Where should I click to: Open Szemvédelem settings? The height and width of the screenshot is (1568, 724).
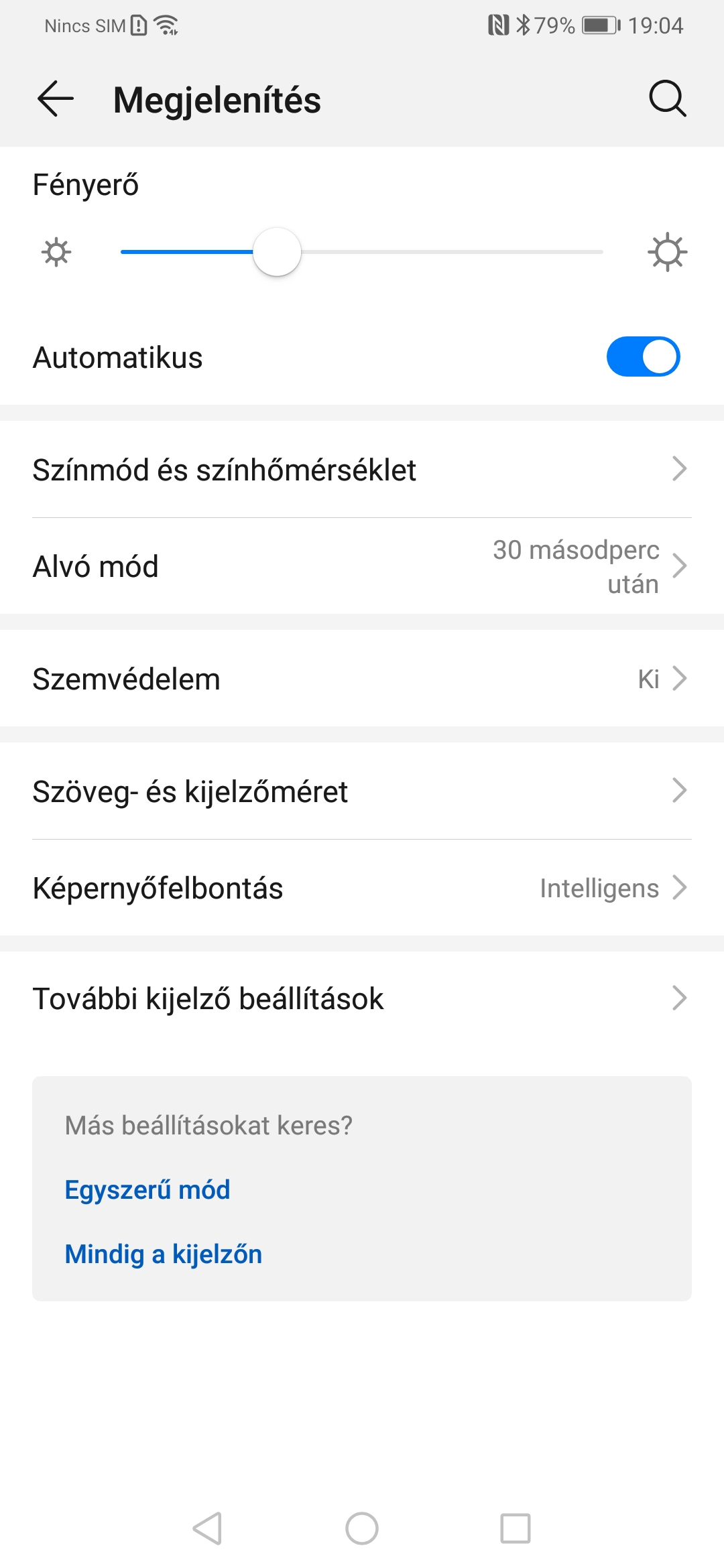(x=362, y=679)
